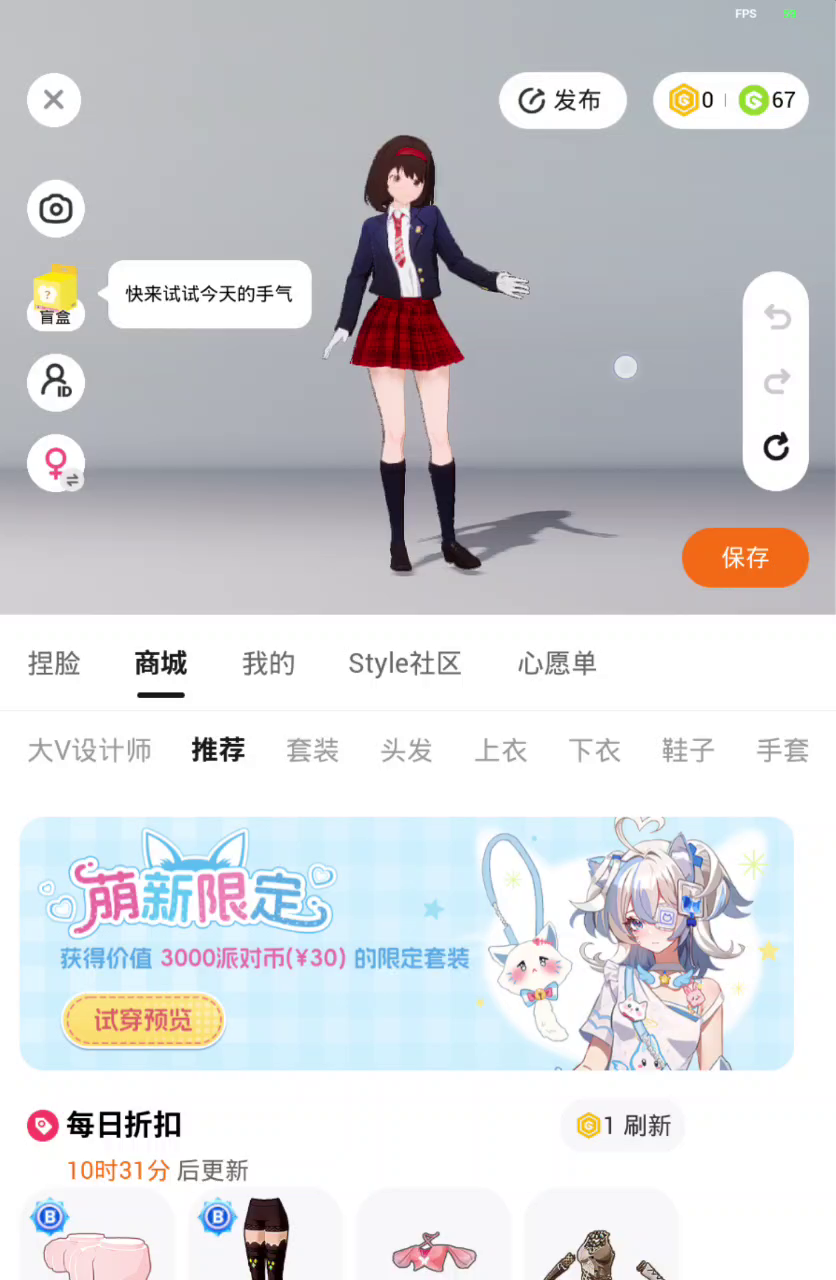Select the 头发 hair category
836x1280 pixels.
(x=406, y=750)
